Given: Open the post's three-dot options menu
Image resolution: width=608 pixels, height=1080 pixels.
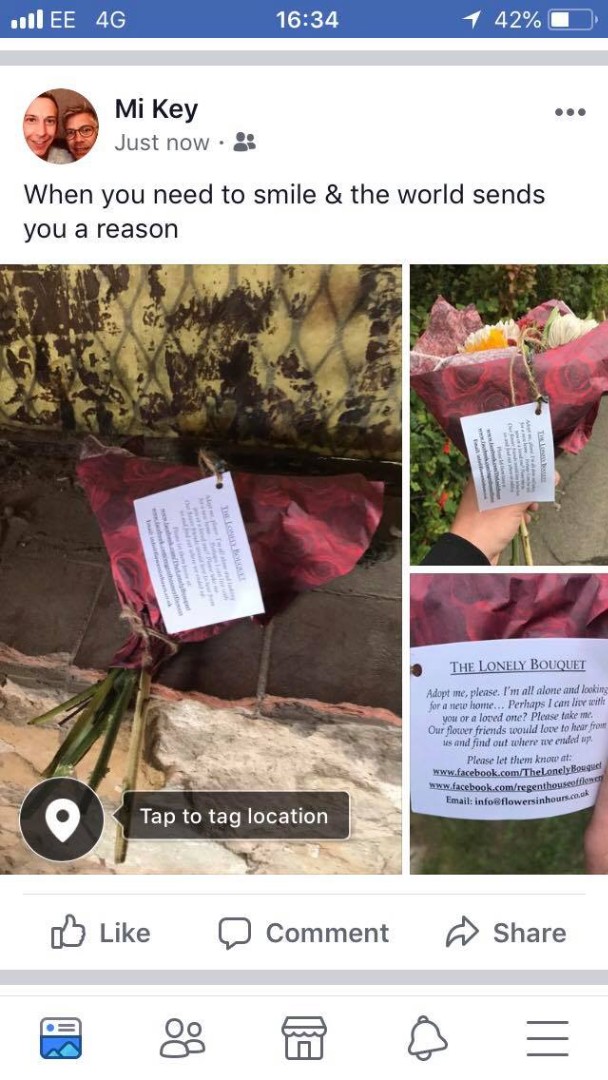Looking at the screenshot, I should [x=570, y=112].
